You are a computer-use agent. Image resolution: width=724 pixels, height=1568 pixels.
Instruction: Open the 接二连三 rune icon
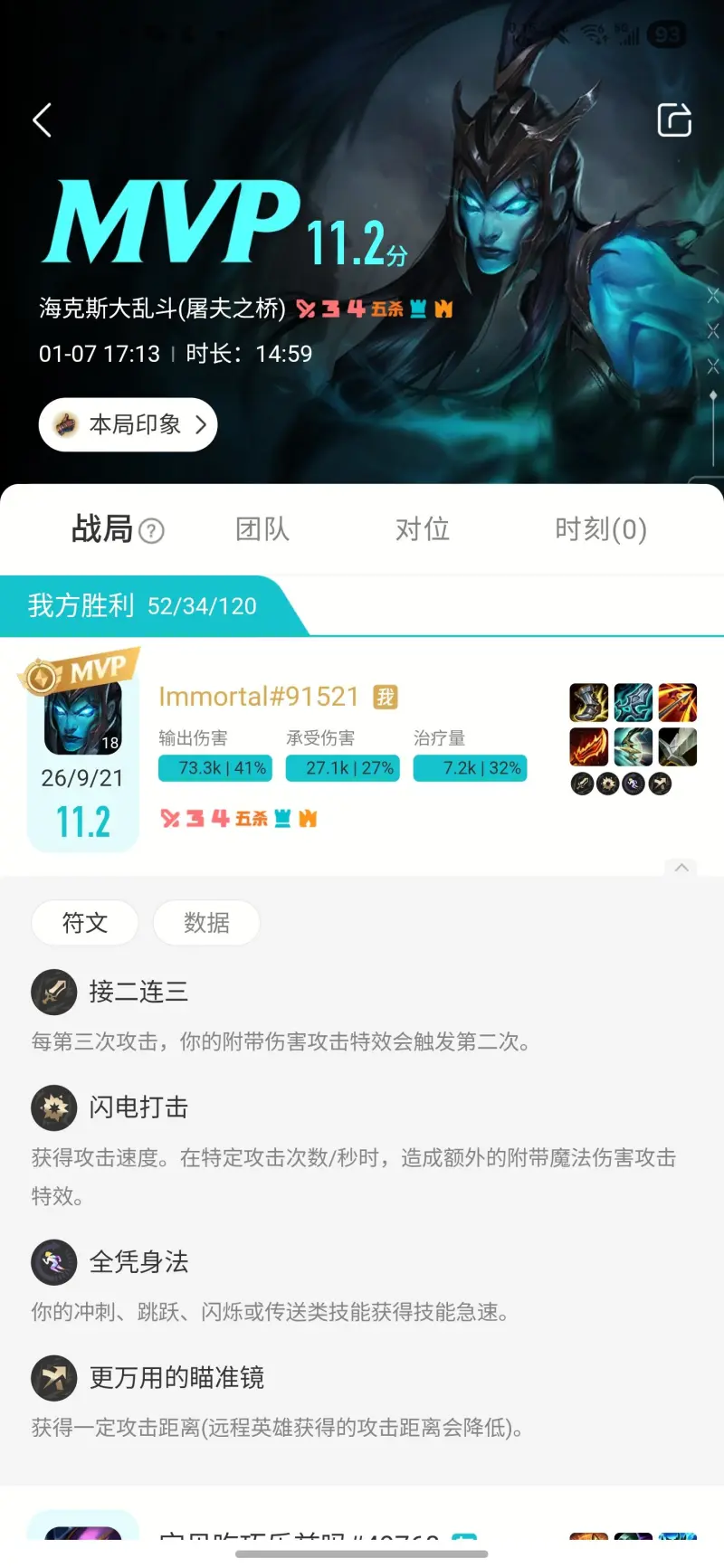pos(53,992)
